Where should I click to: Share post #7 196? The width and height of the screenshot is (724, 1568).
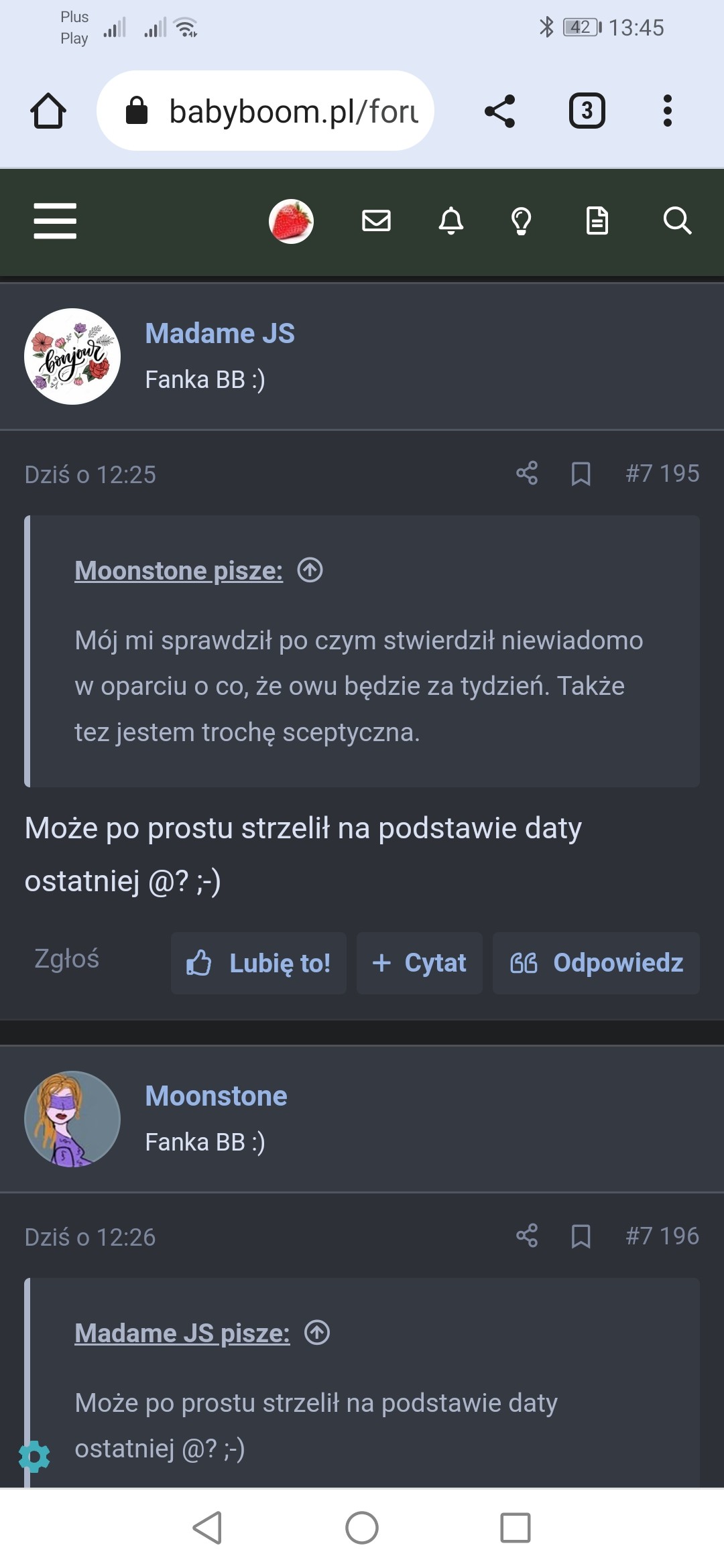(x=527, y=1236)
